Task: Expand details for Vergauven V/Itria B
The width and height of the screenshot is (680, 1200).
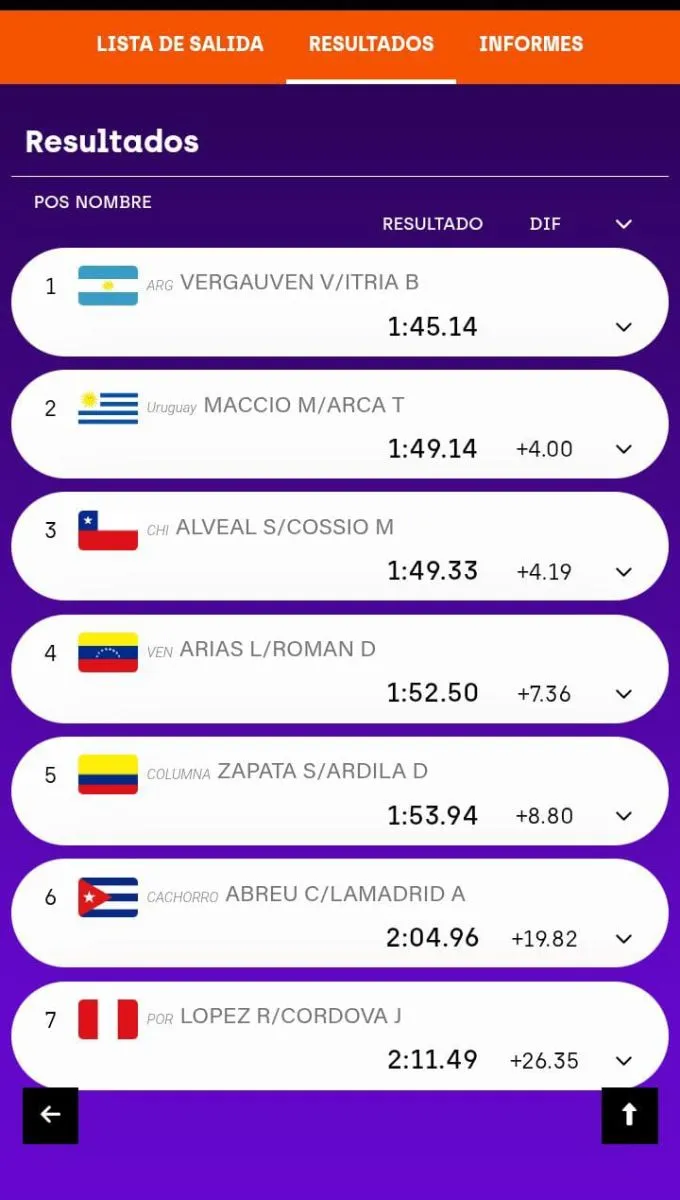Action: pos(624,327)
